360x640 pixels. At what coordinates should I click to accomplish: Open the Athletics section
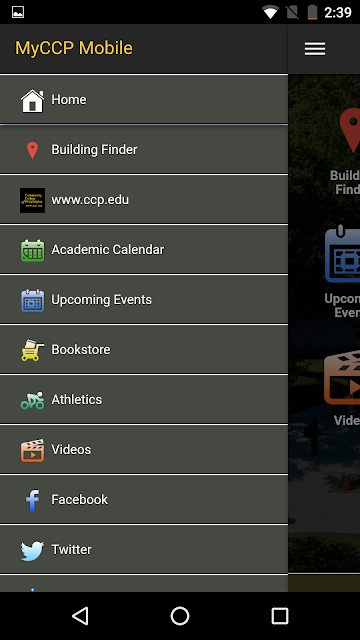point(144,400)
